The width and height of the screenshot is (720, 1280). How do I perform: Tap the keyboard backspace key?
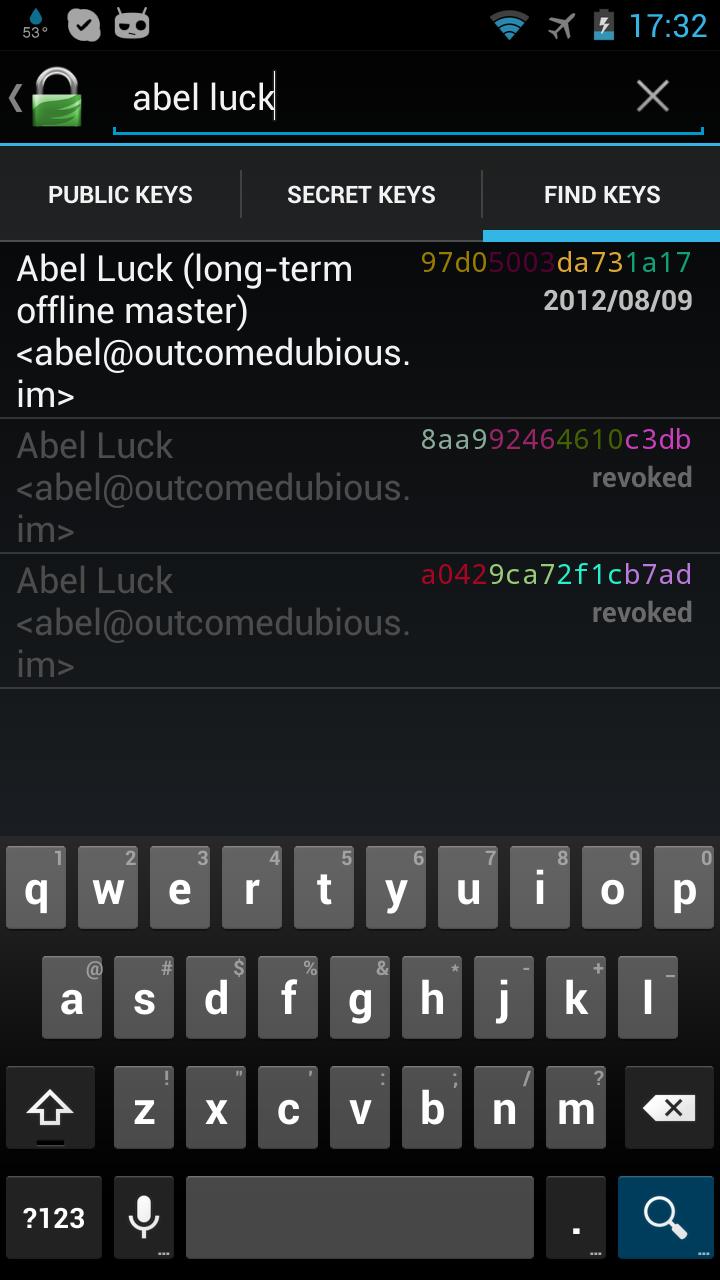[669, 1107]
